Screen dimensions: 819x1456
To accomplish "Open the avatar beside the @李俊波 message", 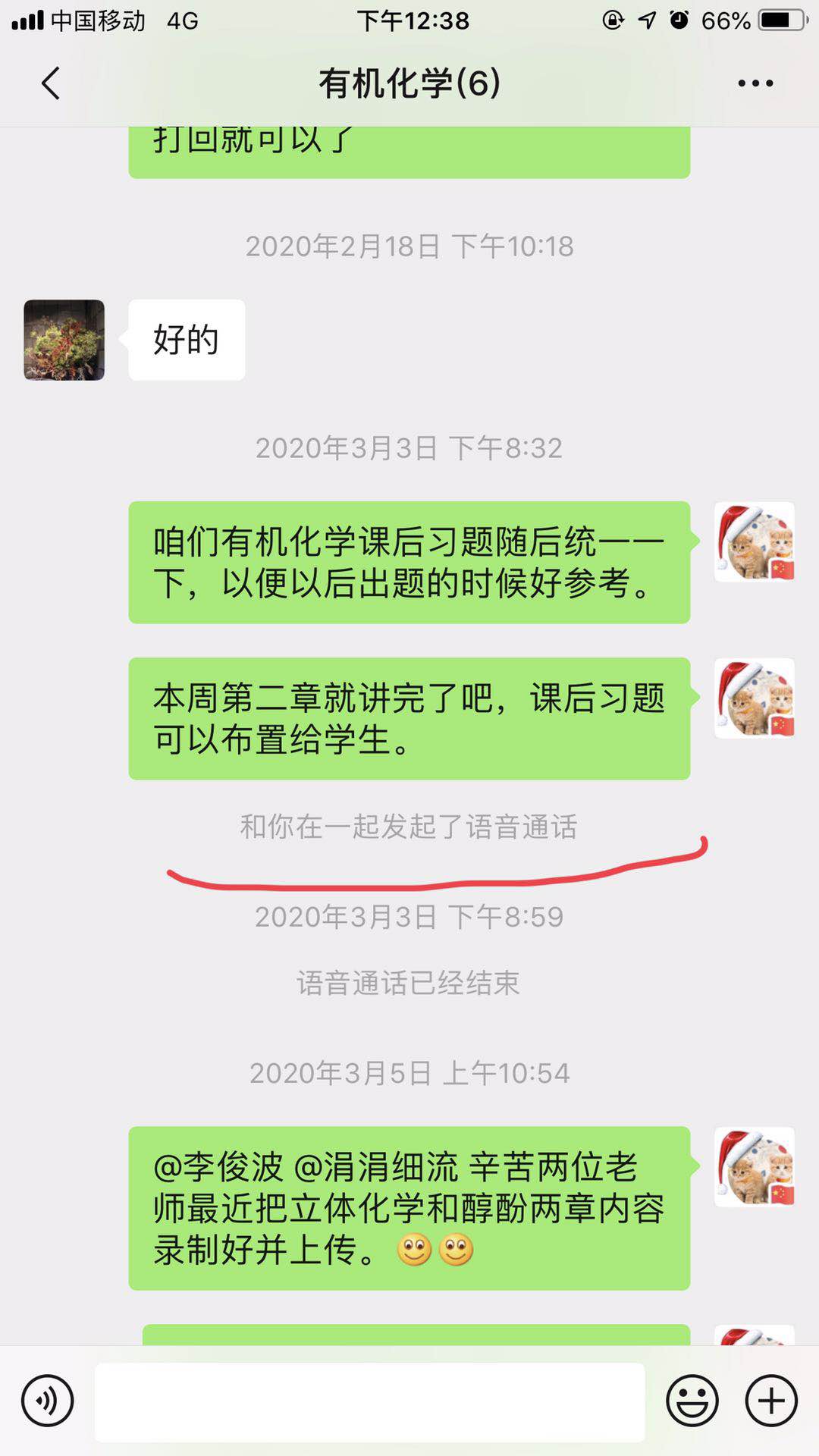I will click(755, 1167).
